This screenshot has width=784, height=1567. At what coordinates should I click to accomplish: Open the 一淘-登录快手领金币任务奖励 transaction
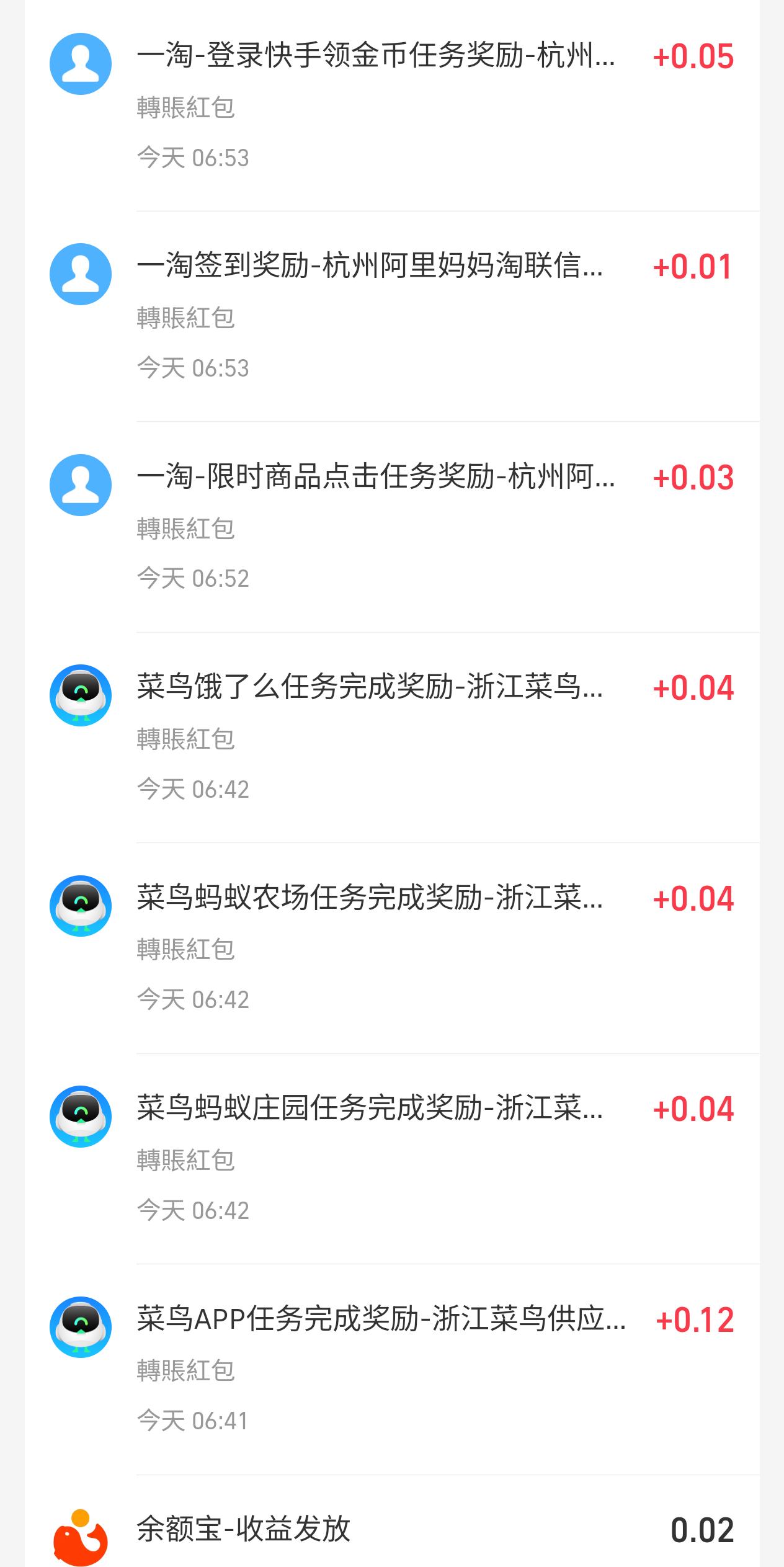click(x=392, y=106)
